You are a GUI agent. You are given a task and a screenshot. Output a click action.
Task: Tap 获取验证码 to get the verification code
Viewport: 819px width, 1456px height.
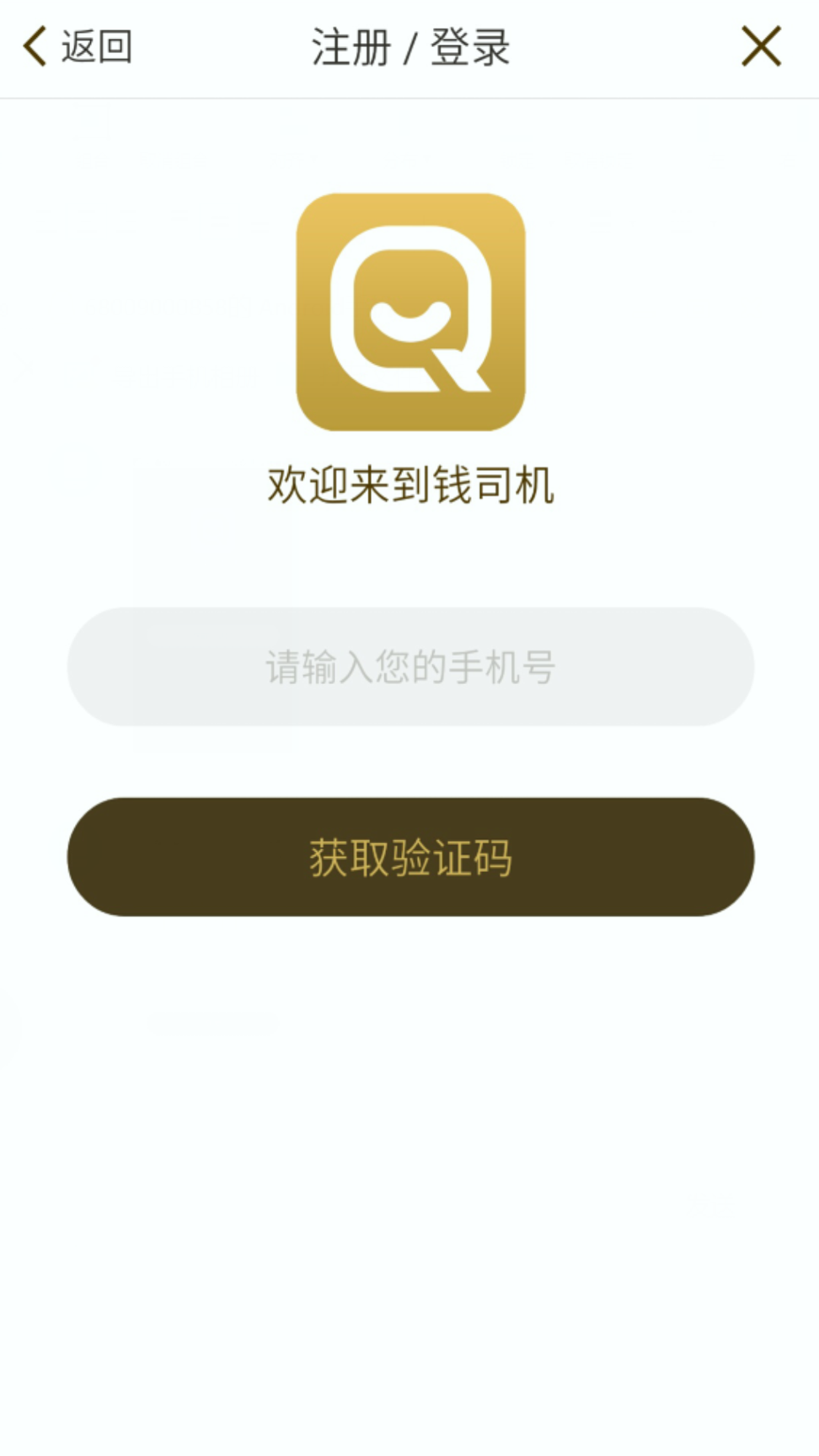[410, 857]
